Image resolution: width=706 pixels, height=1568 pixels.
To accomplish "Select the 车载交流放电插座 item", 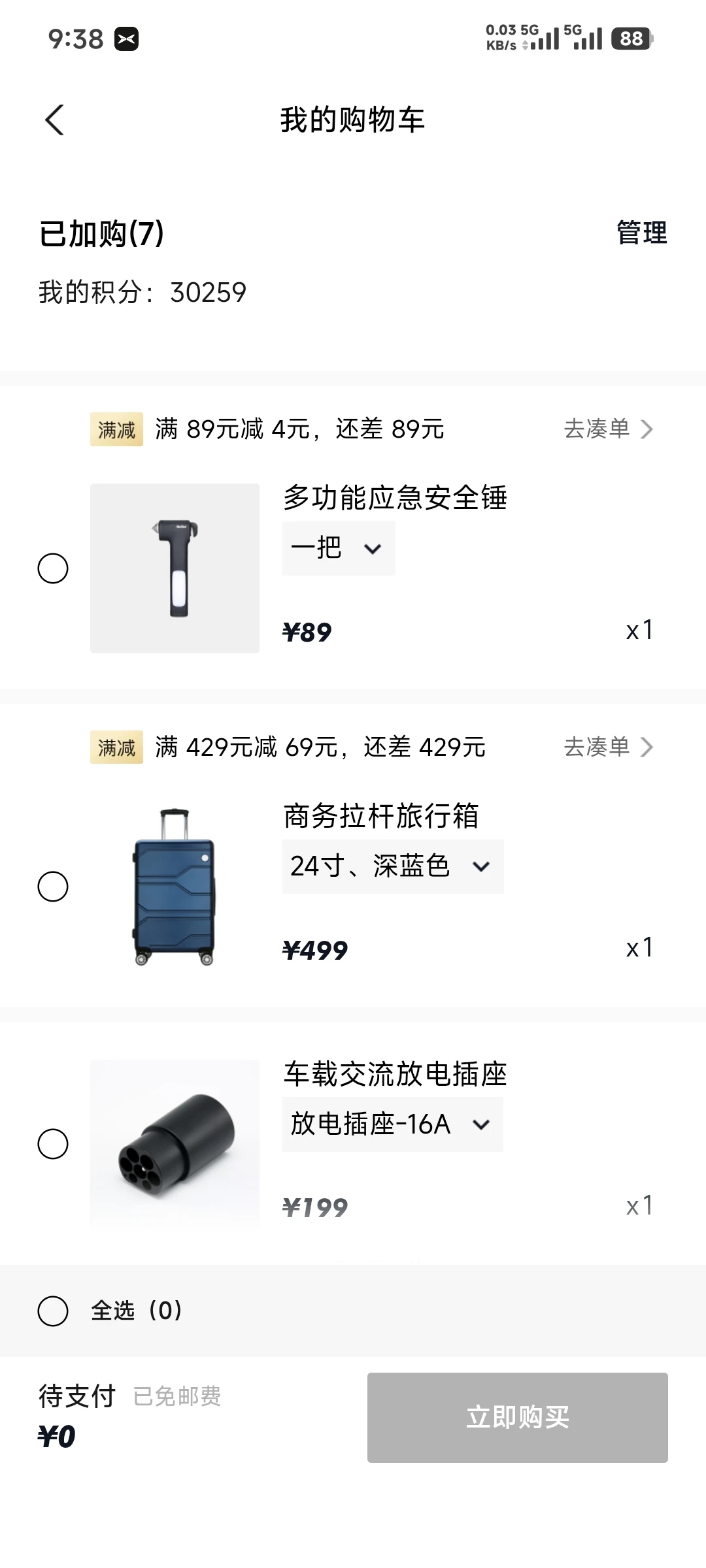I will pos(53,1144).
